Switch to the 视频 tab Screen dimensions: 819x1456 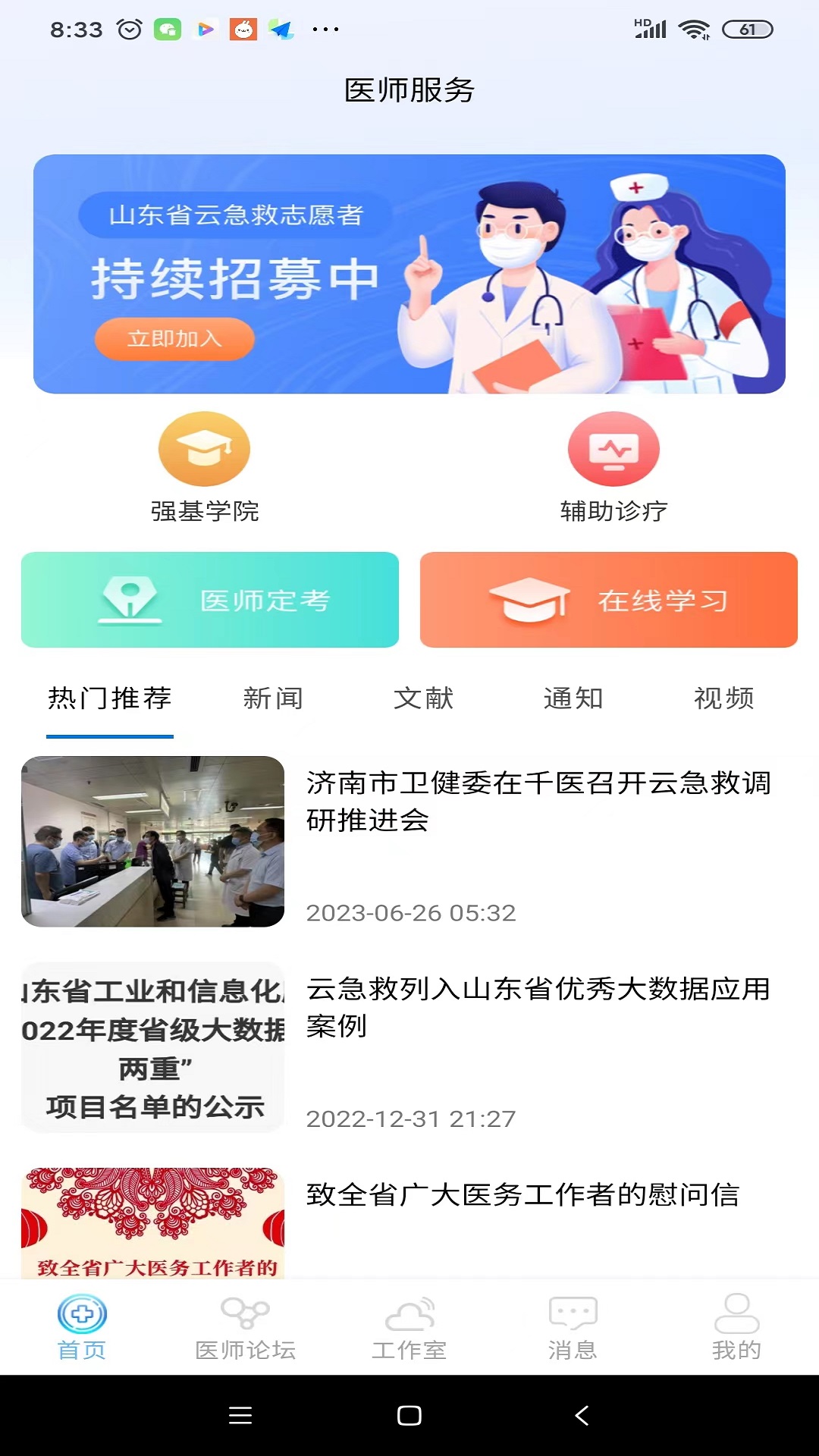tap(724, 698)
